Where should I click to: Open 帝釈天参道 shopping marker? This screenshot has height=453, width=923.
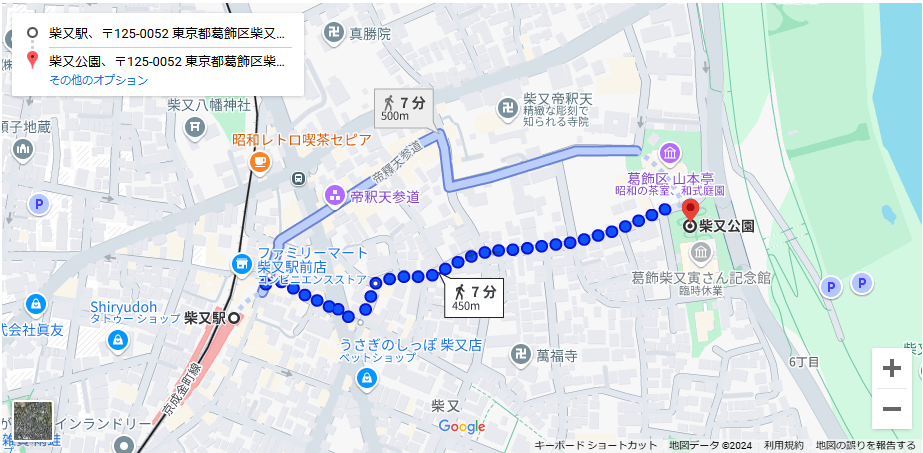click(334, 197)
